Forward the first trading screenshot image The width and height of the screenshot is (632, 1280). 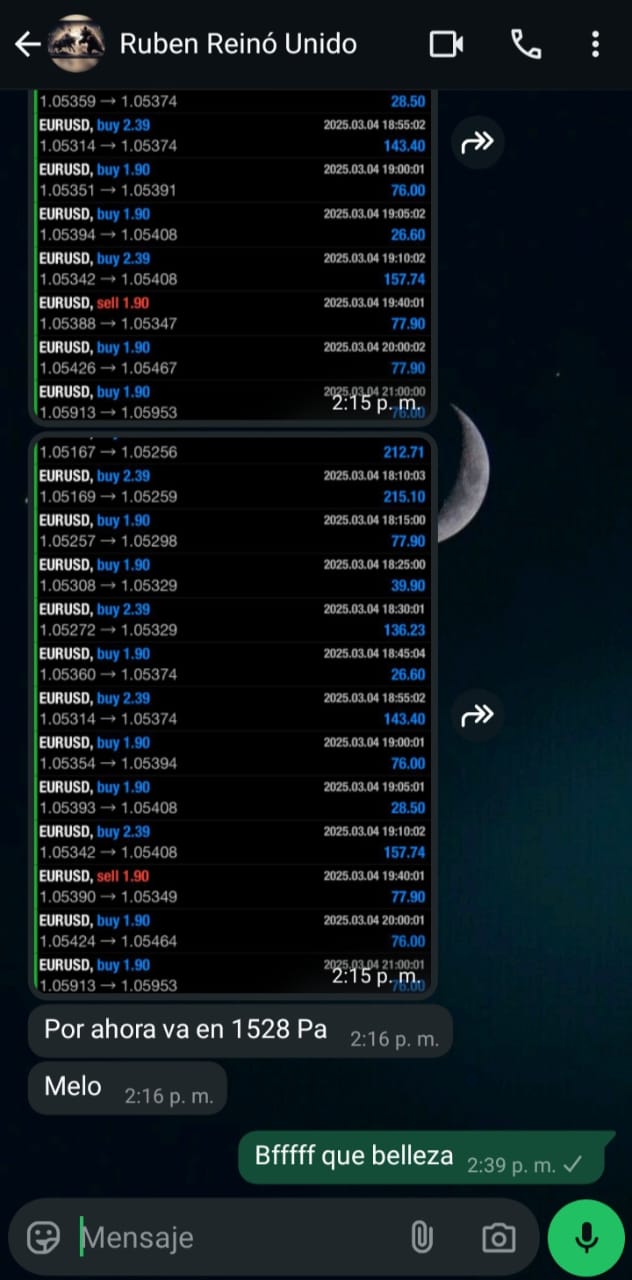(477, 142)
